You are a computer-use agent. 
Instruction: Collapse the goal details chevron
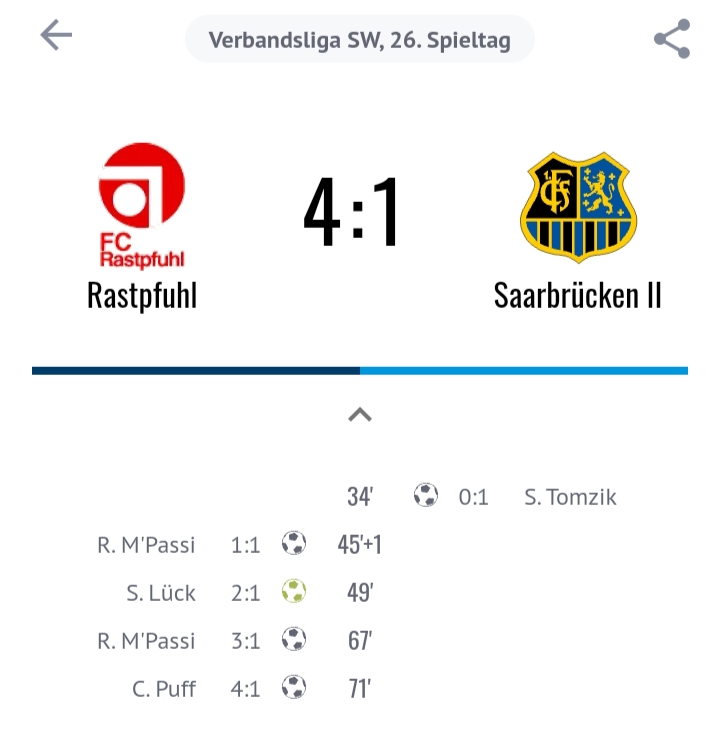point(360,414)
